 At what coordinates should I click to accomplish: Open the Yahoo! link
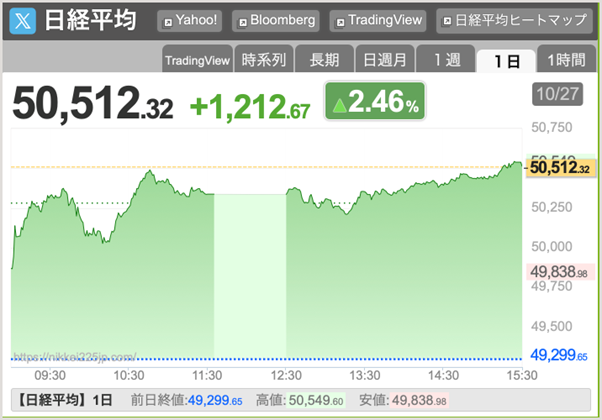pos(191,20)
